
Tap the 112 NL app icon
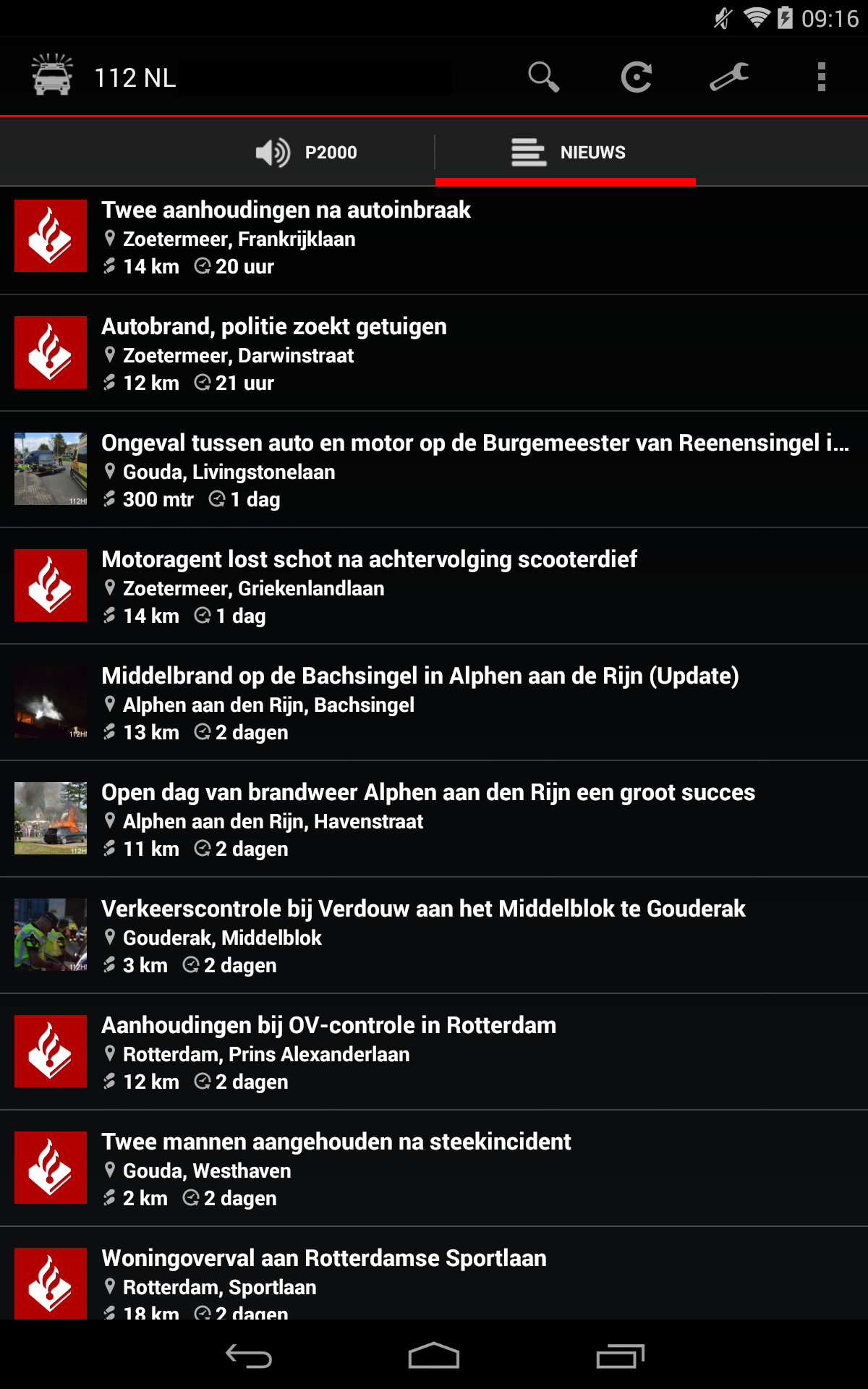pos(52,75)
